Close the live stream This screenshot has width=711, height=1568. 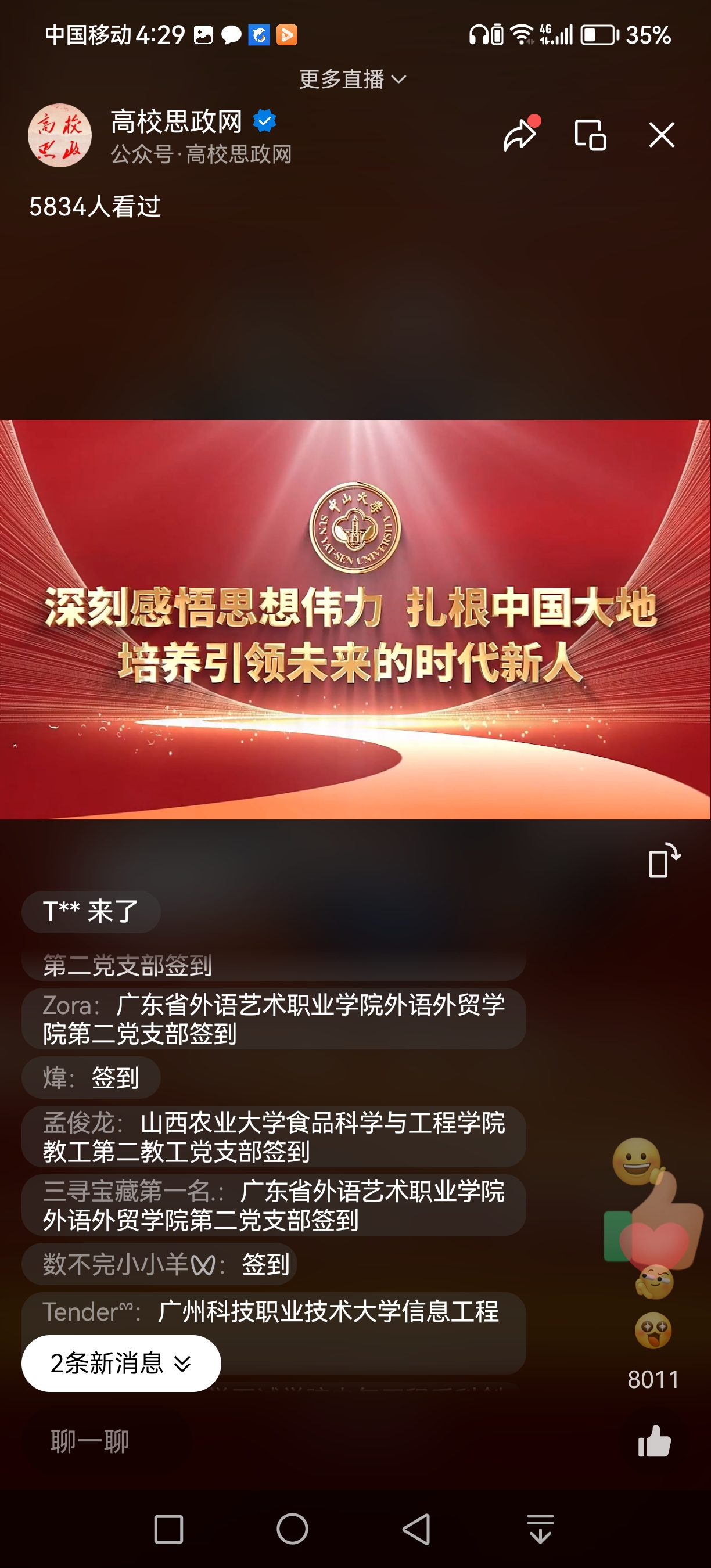coord(661,135)
